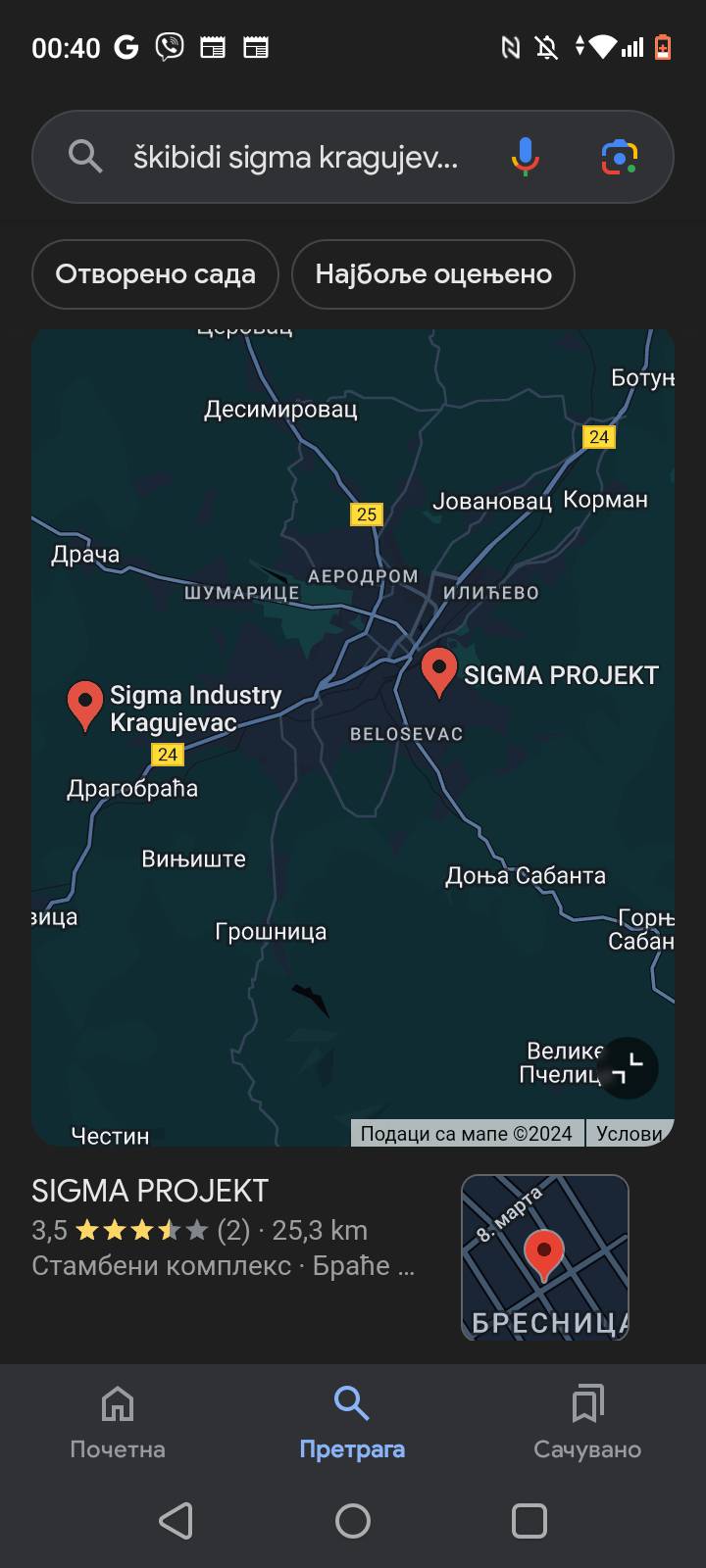Apply the Најбоље оцењено filter chip

tap(432, 274)
